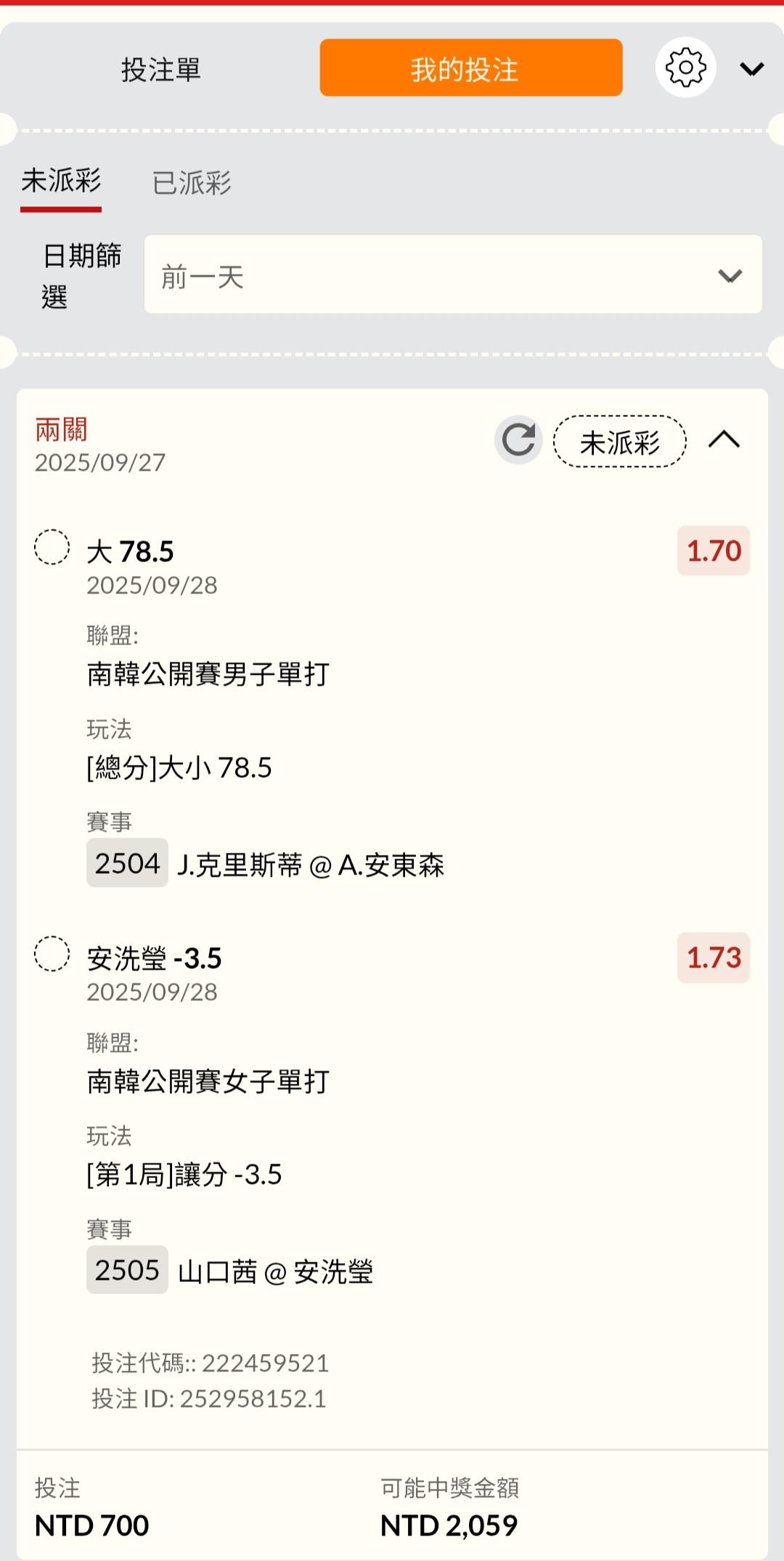Refresh the 兩關 bet status
The height and width of the screenshot is (1561, 784).
point(518,440)
